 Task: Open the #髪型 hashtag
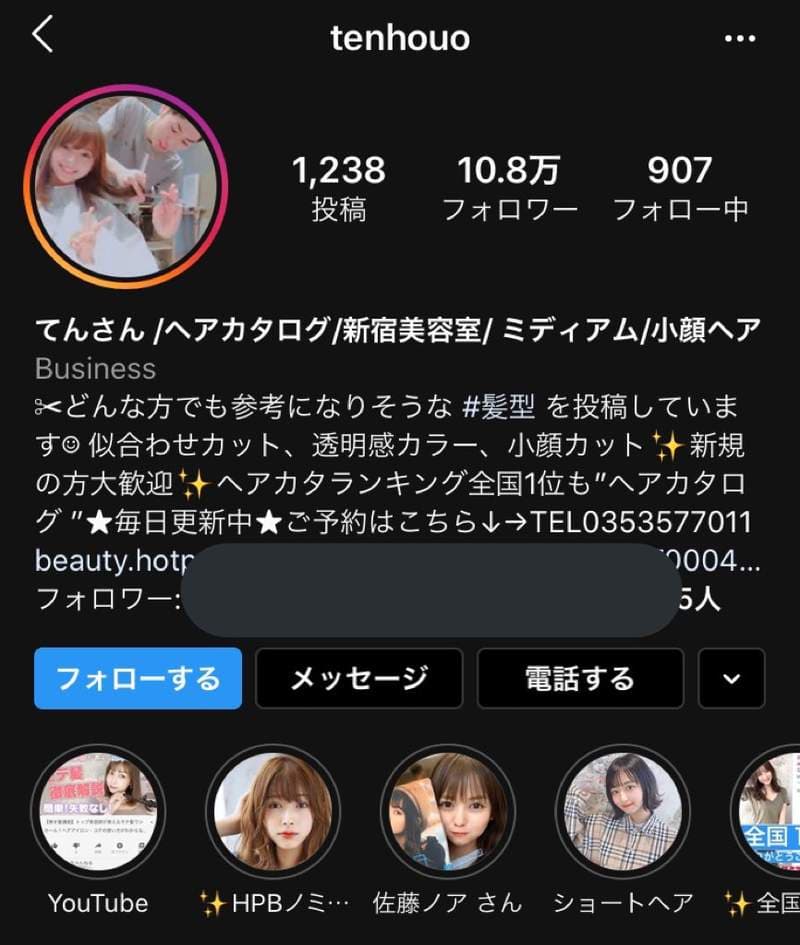pos(499,407)
